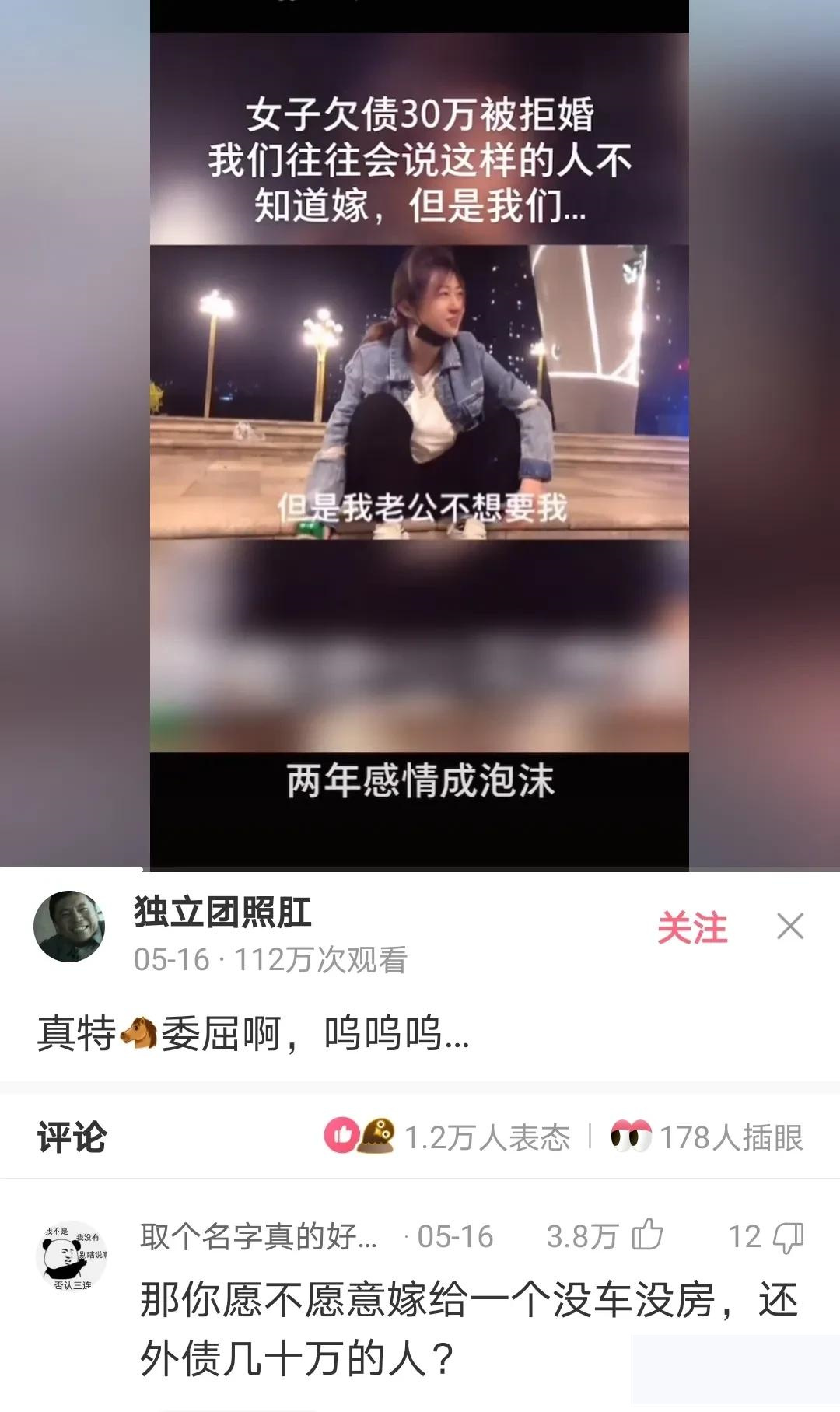Tap the video thumbnail to play

420,436
